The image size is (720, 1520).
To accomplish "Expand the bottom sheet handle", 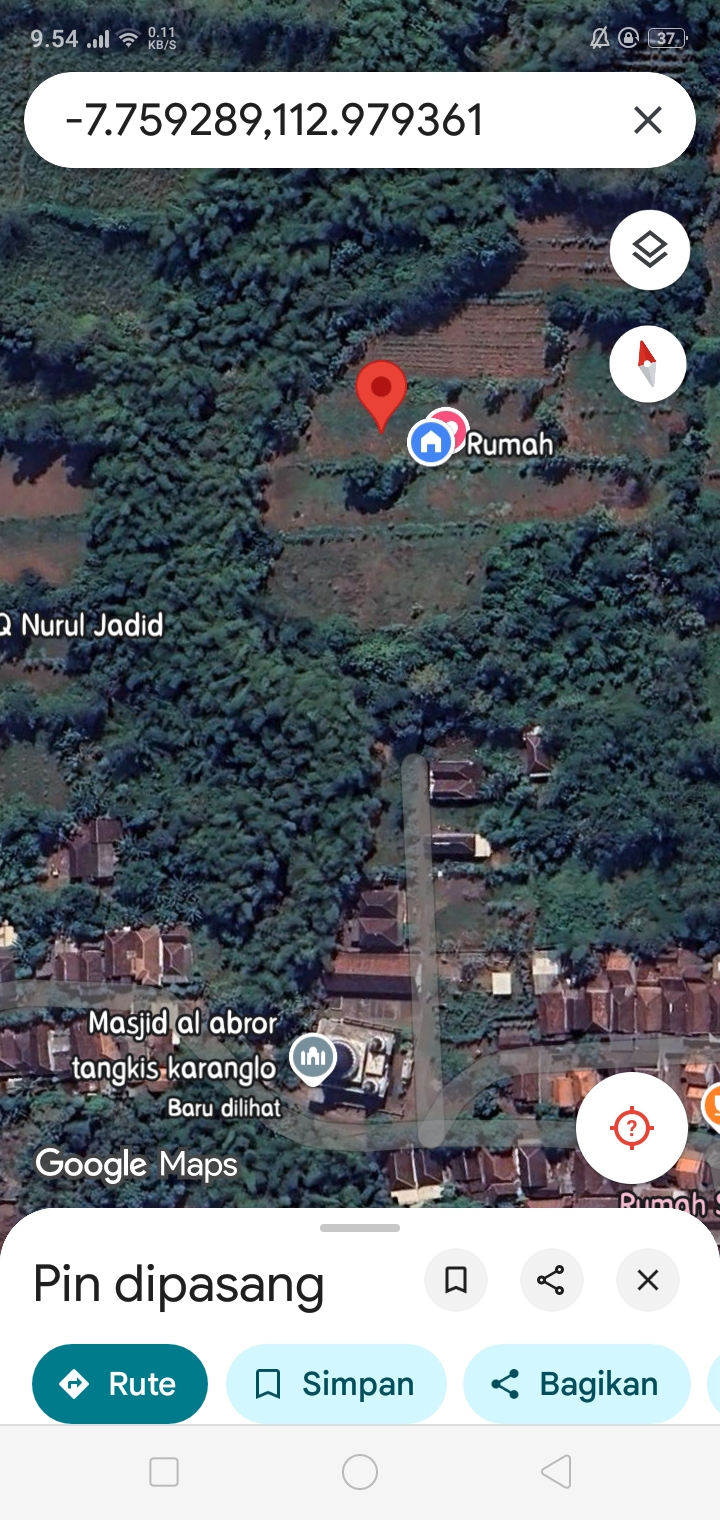I will [x=360, y=1228].
